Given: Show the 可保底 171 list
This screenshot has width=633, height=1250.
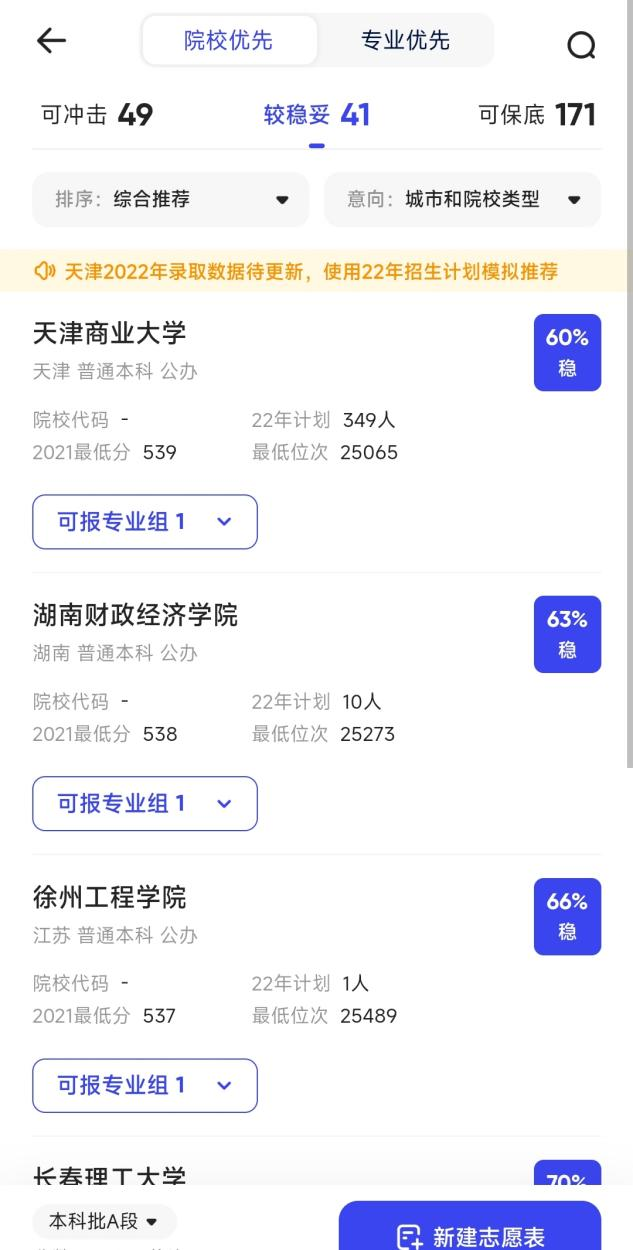Looking at the screenshot, I should coord(537,115).
